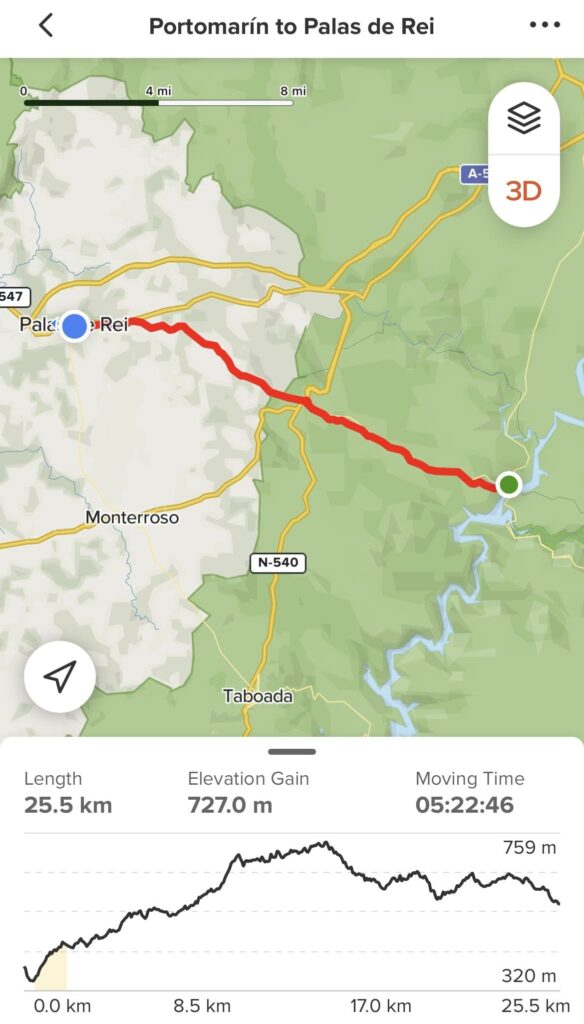Switch the map to 3D view
The width and height of the screenshot is (584, 1024).
(x=523, y=191)
